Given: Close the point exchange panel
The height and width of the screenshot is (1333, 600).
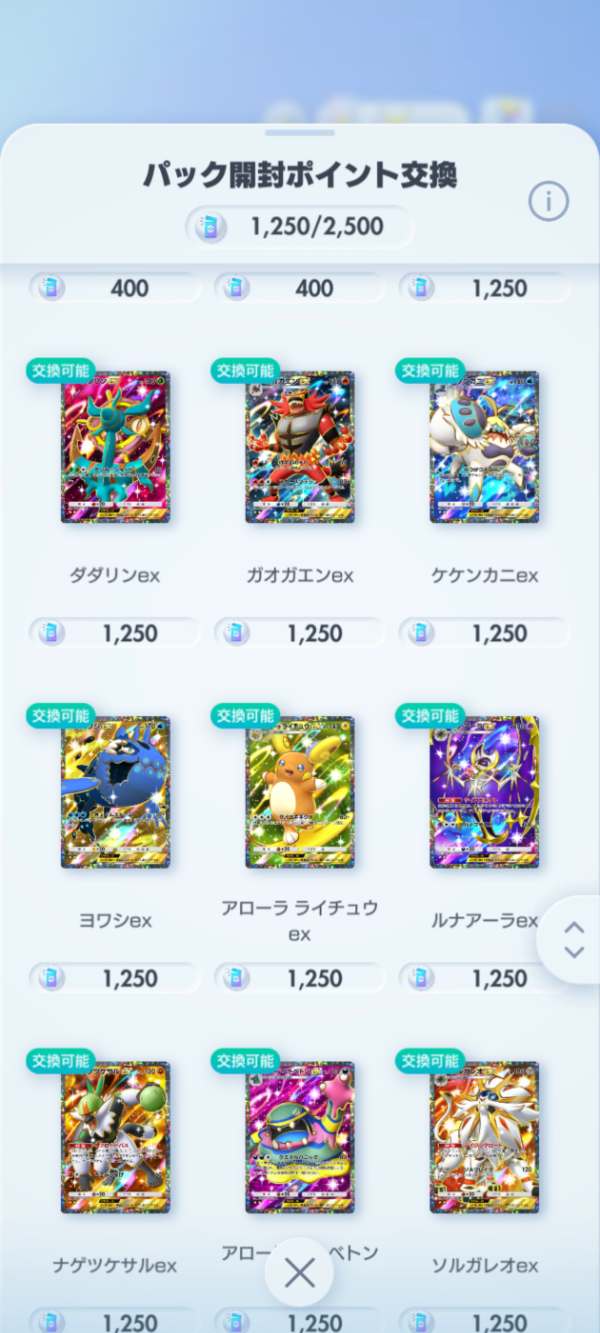Looking at the screenshot, I should click(x=299, y=1273).
